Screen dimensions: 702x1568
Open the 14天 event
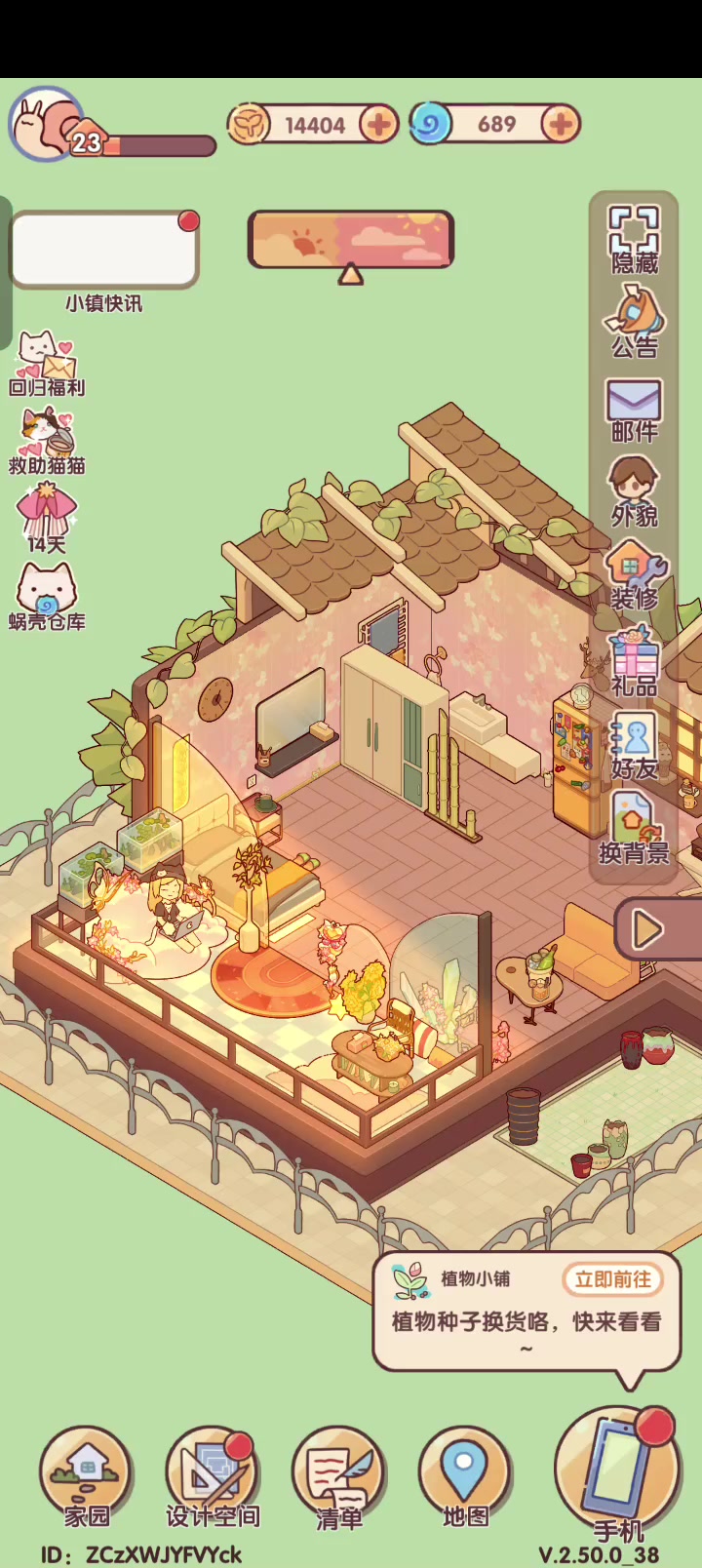pos(46,519)
